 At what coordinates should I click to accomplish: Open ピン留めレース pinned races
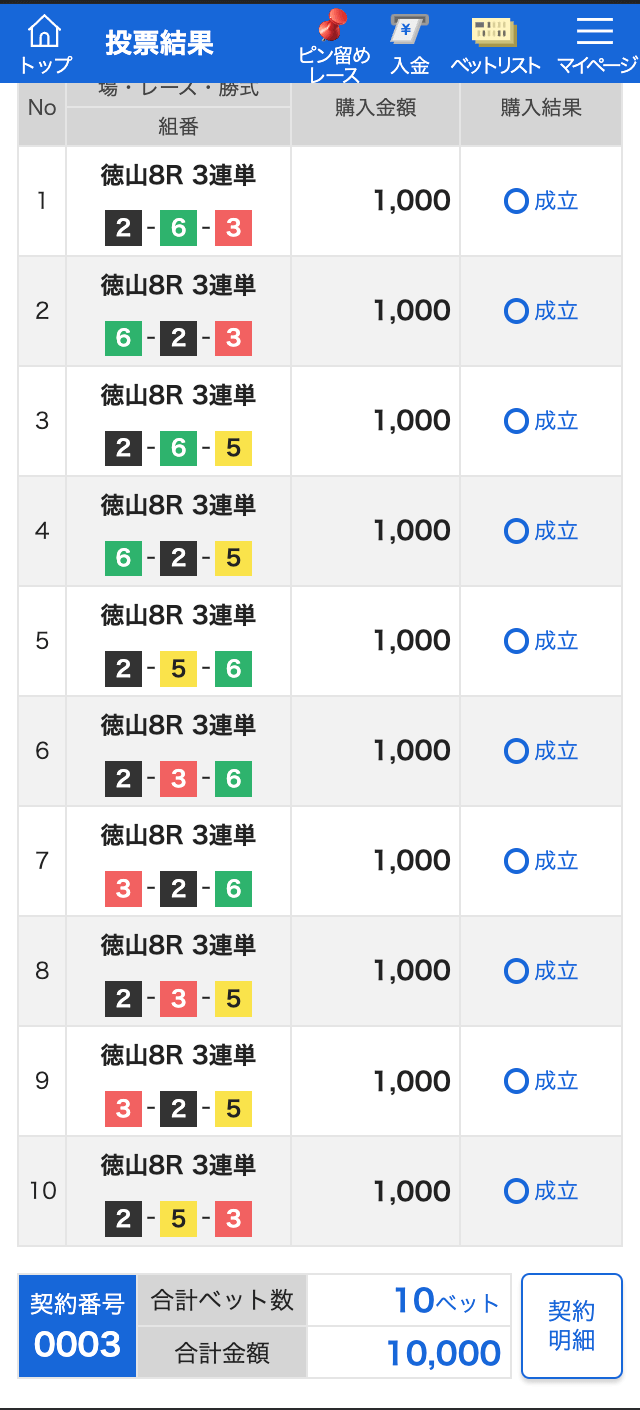point(334,46)
